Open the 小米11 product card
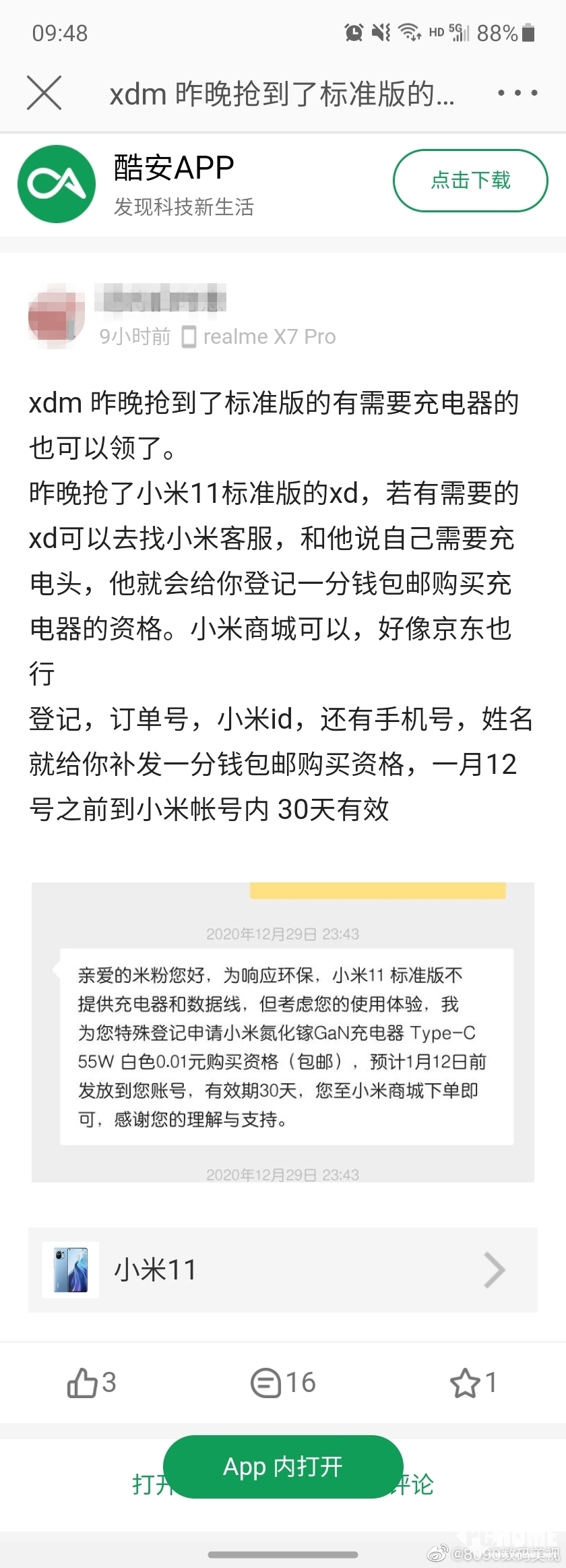566x1568 pixels. [x=283, y=1270]
